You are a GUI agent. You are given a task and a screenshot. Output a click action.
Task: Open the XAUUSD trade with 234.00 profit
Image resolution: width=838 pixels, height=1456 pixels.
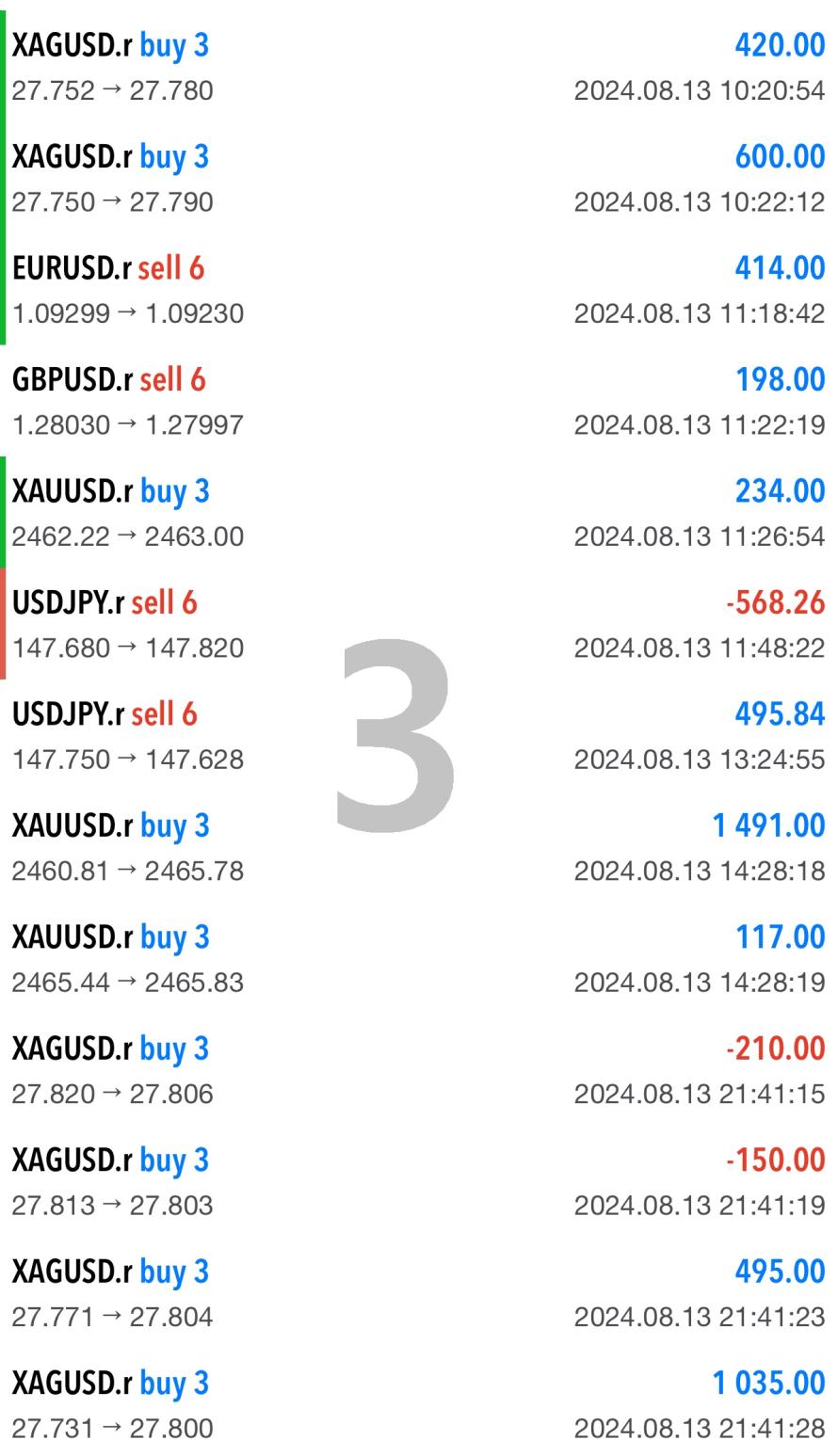[419, 513]
